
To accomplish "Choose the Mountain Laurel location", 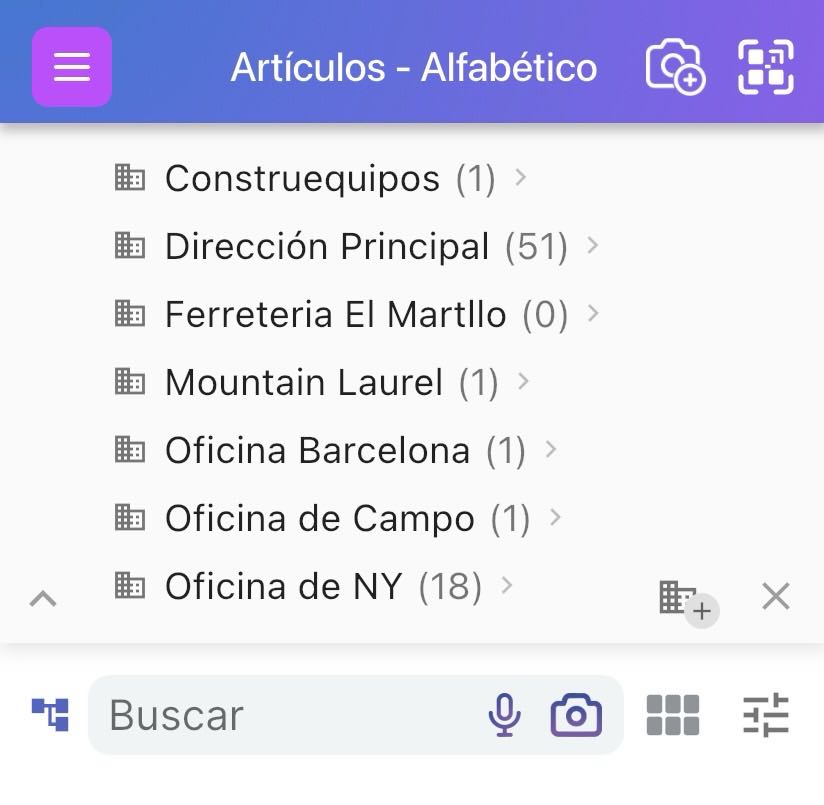I will 303,383.
